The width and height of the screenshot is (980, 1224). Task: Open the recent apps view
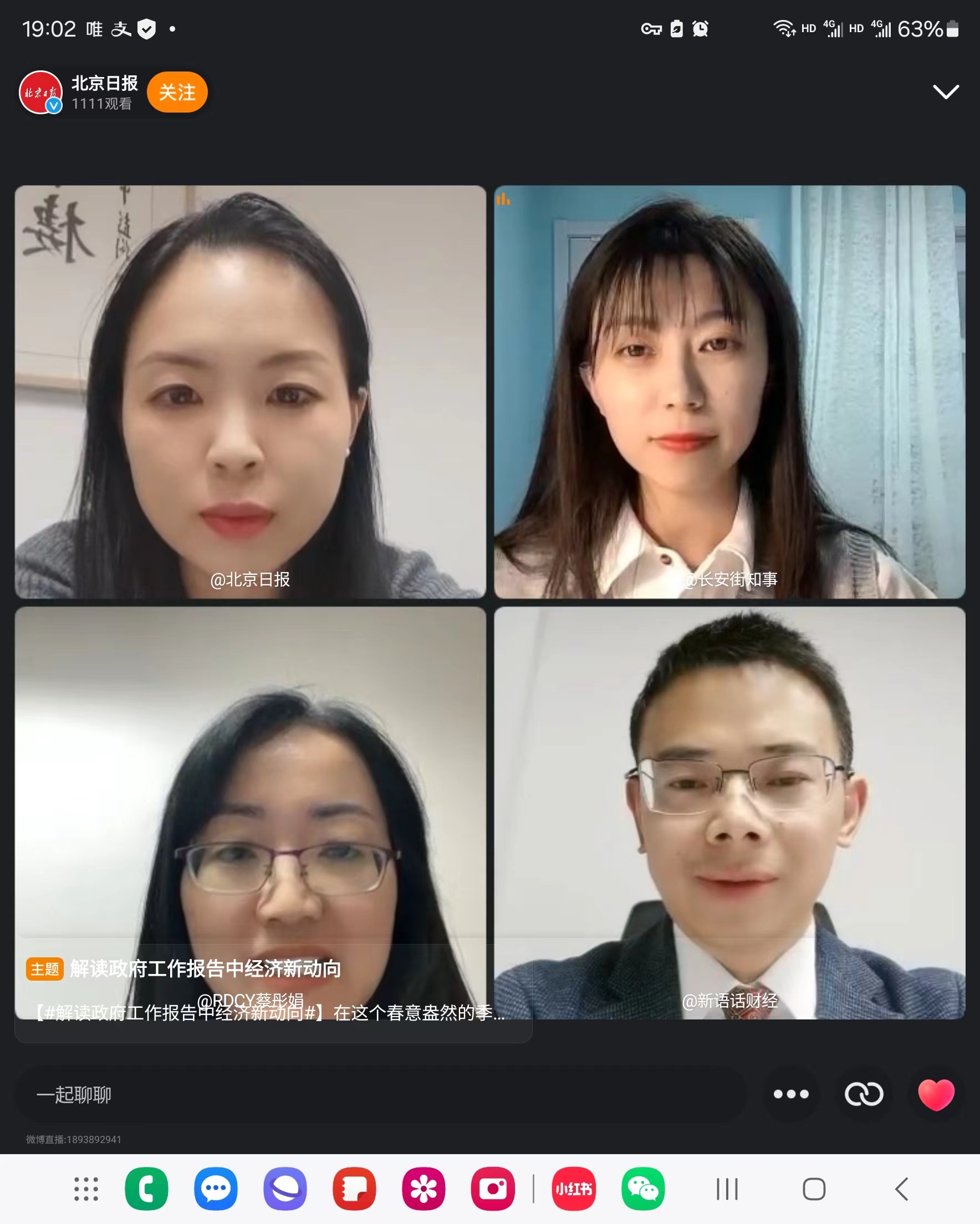pos(727,1189)
